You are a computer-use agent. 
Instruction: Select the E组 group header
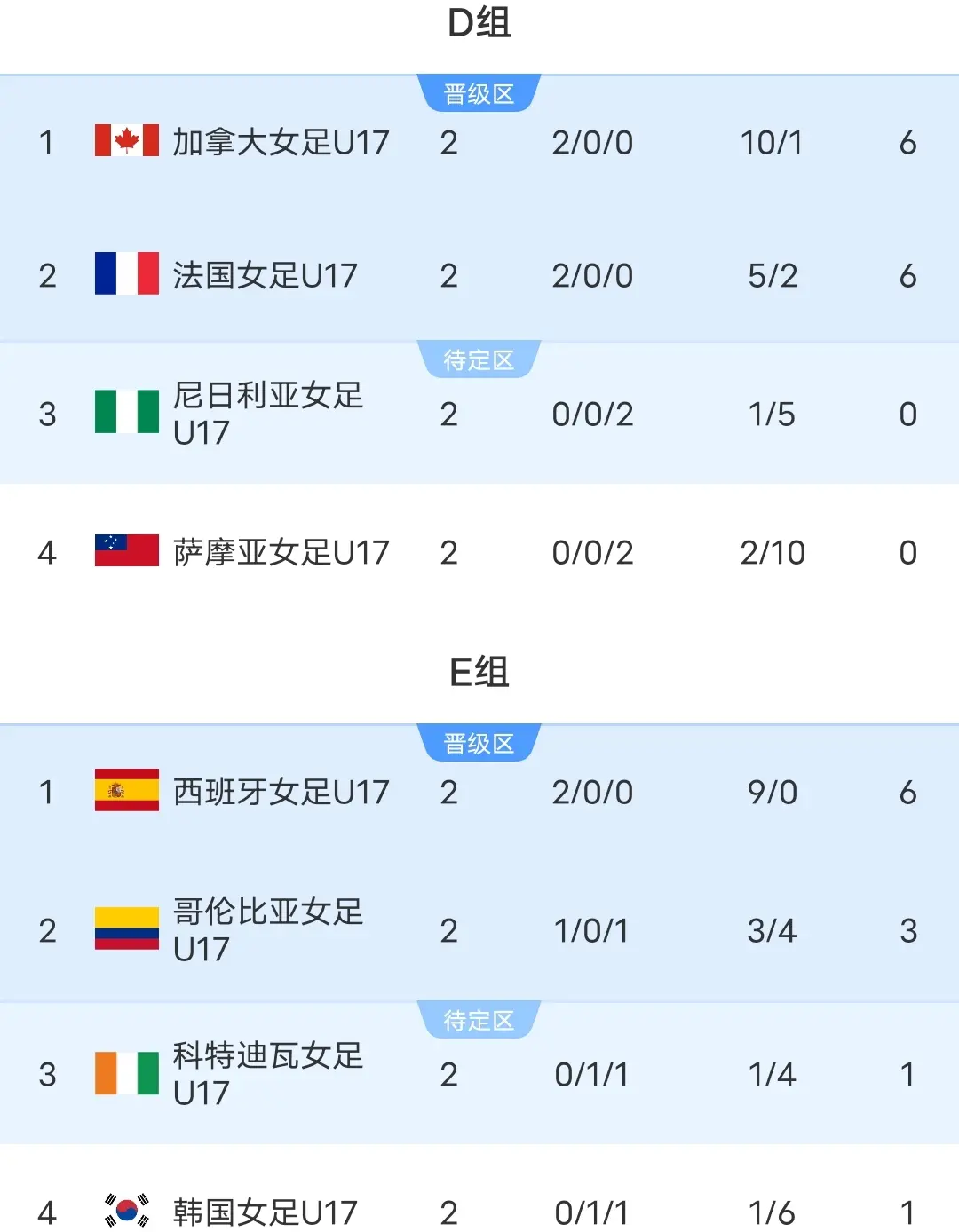tap(479, 673)
